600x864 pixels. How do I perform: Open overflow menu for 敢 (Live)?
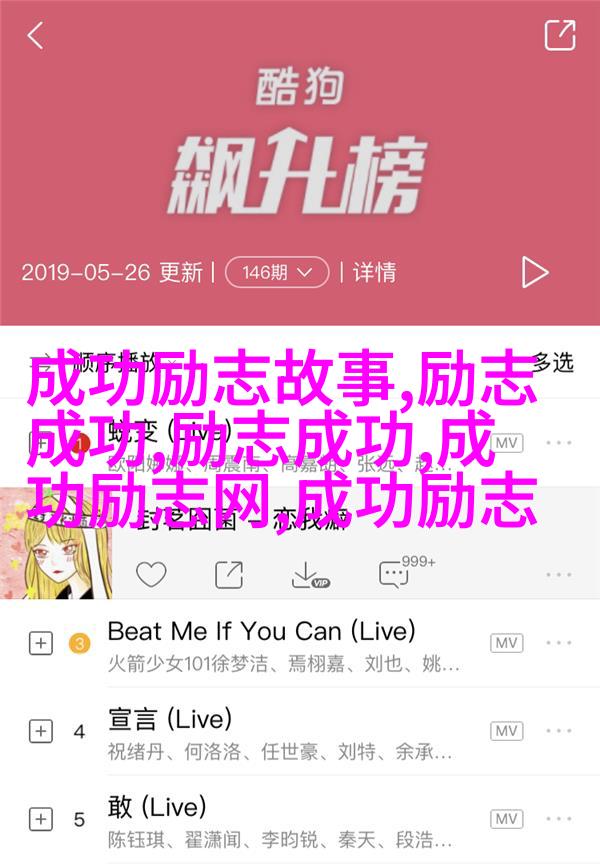click(556, 818)
